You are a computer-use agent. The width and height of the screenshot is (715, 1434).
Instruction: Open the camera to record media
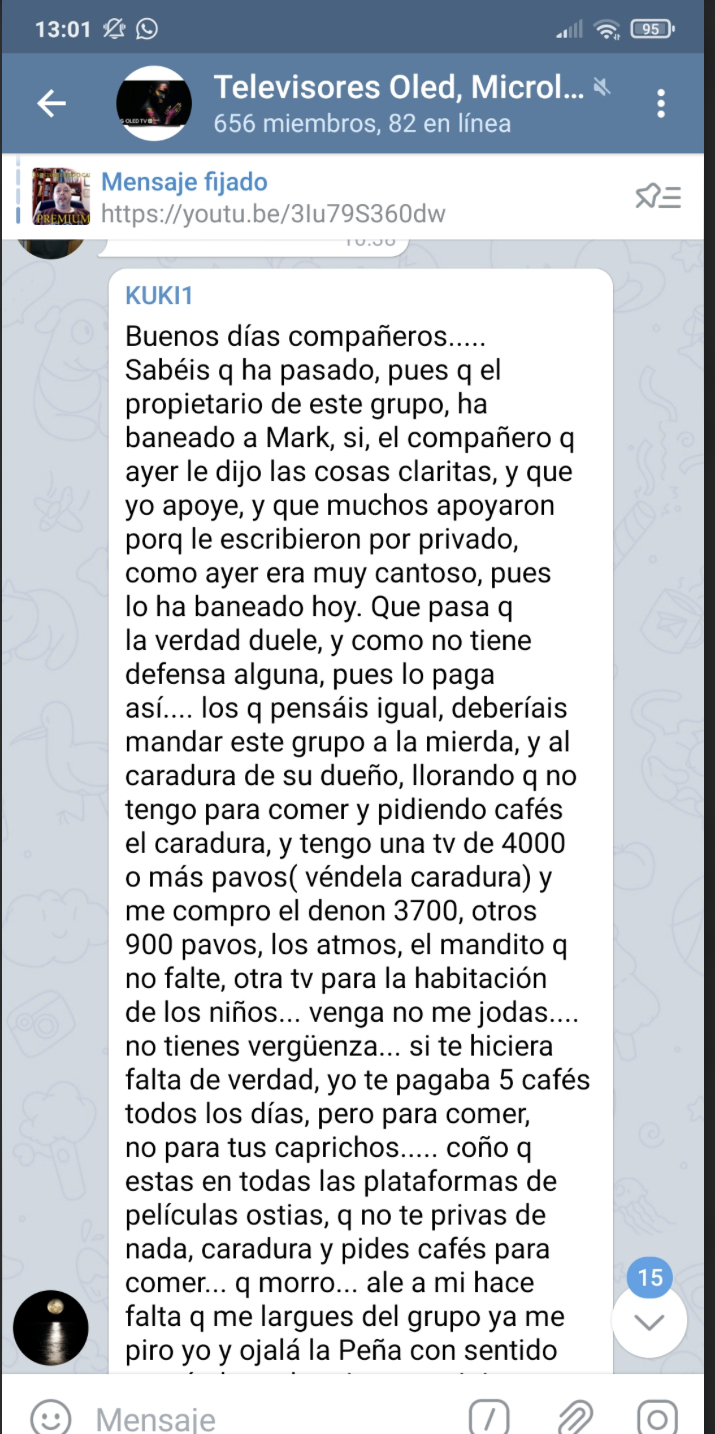click(657, 1416)
